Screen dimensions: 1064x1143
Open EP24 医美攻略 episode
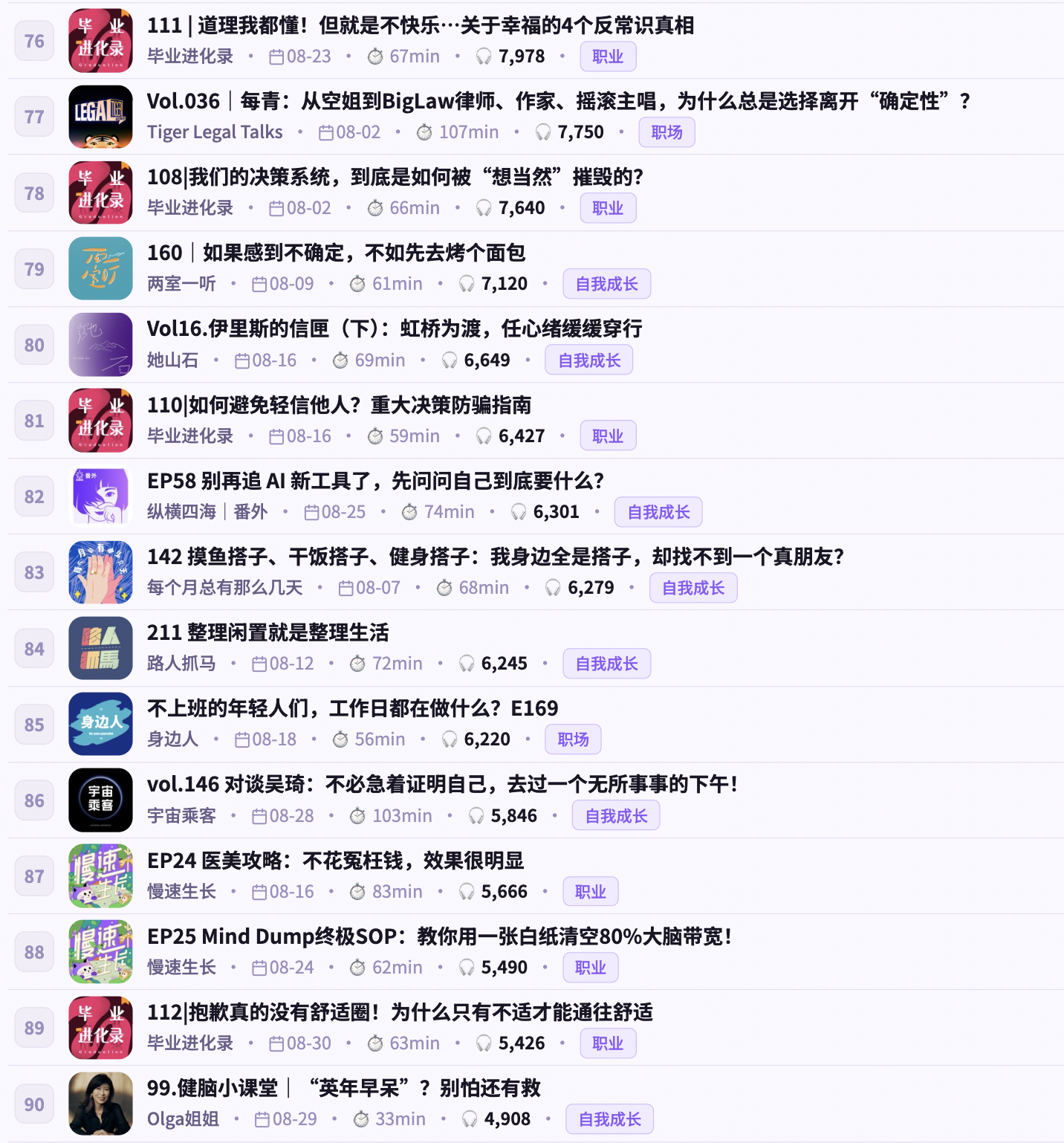[336, 861]
